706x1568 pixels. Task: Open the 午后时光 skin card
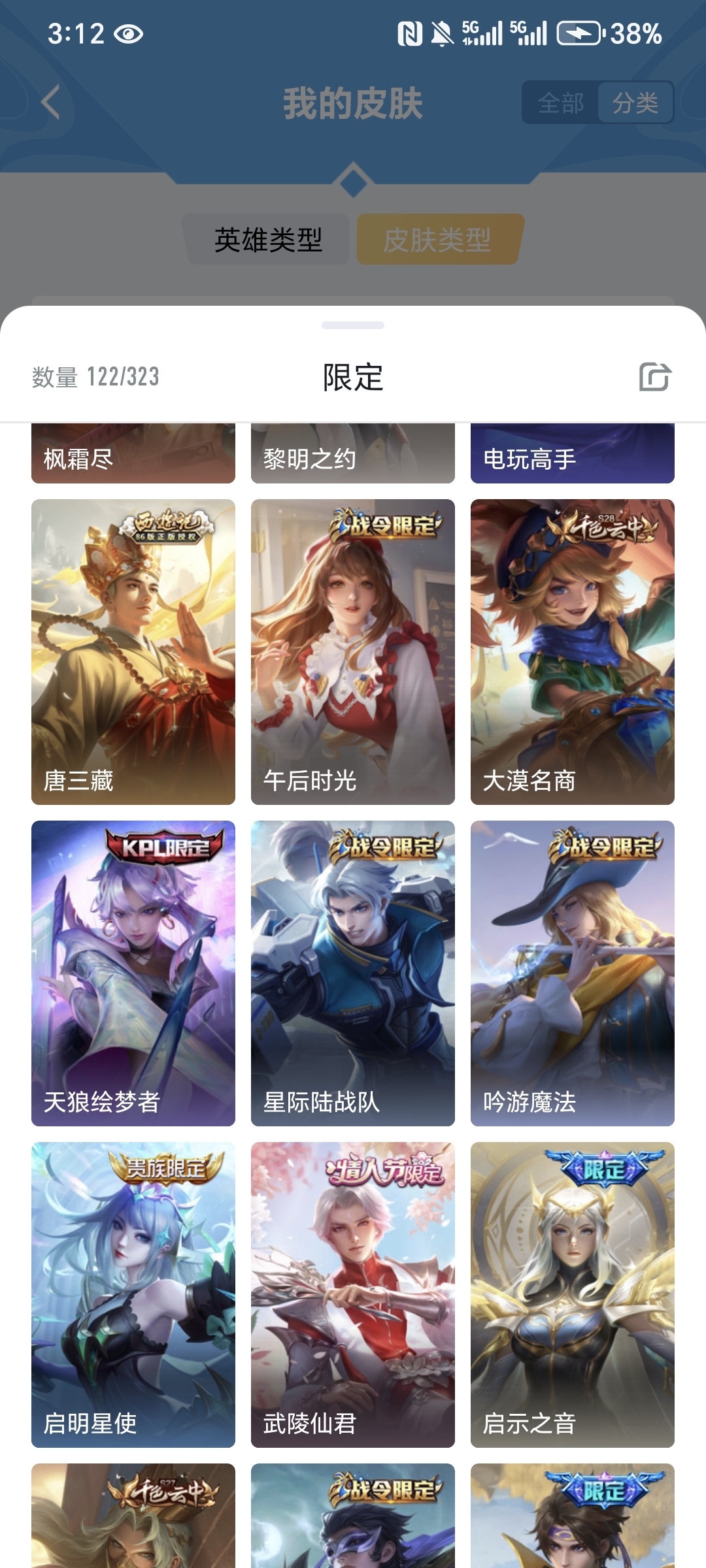coord(353,651)
